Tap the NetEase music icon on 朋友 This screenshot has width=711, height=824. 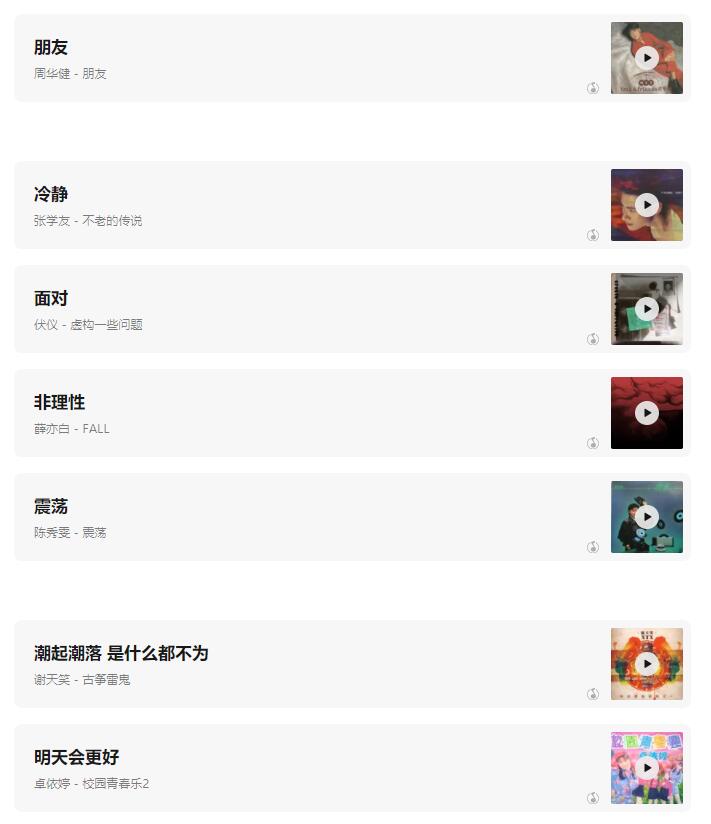pyautogui.click(x=593, y=88)
